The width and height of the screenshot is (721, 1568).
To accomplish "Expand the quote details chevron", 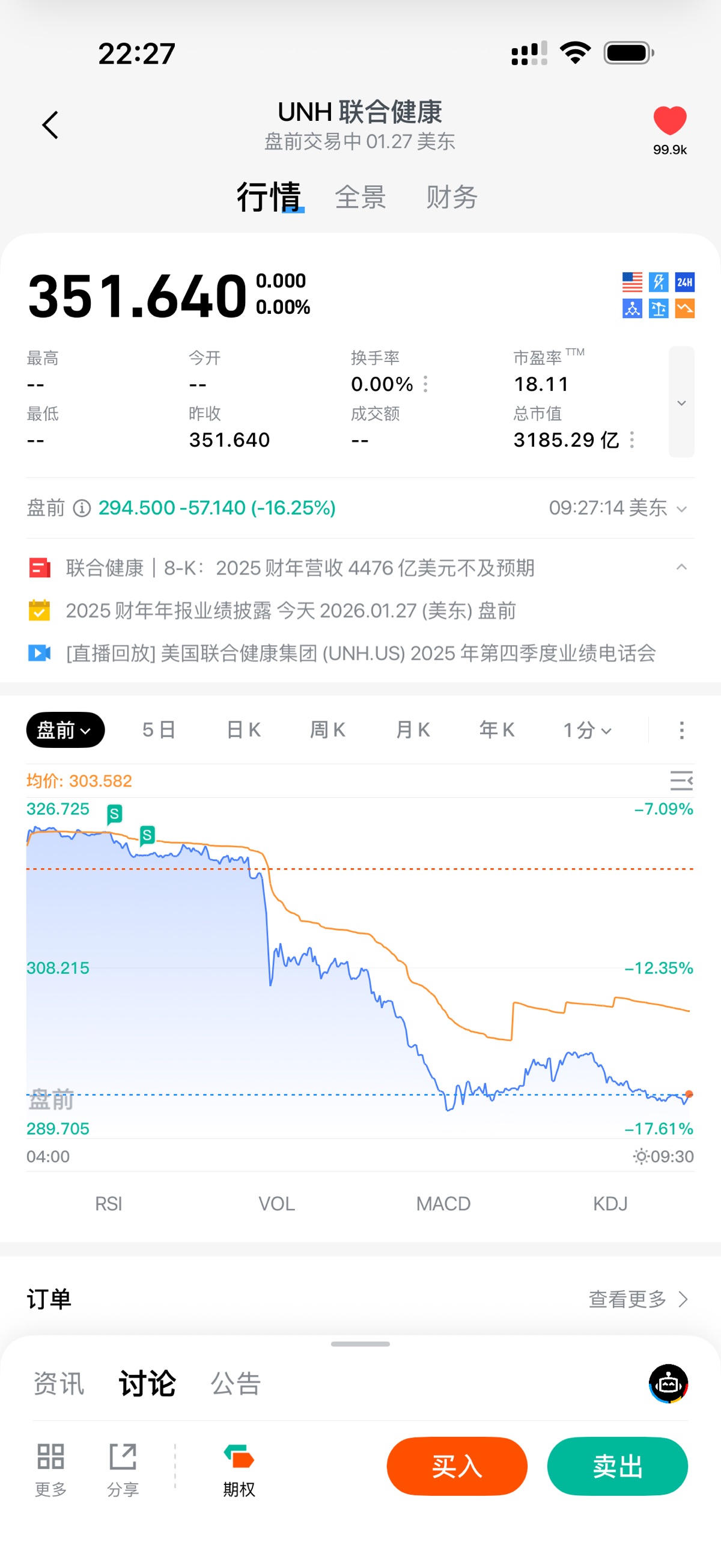I will [681, 402].
